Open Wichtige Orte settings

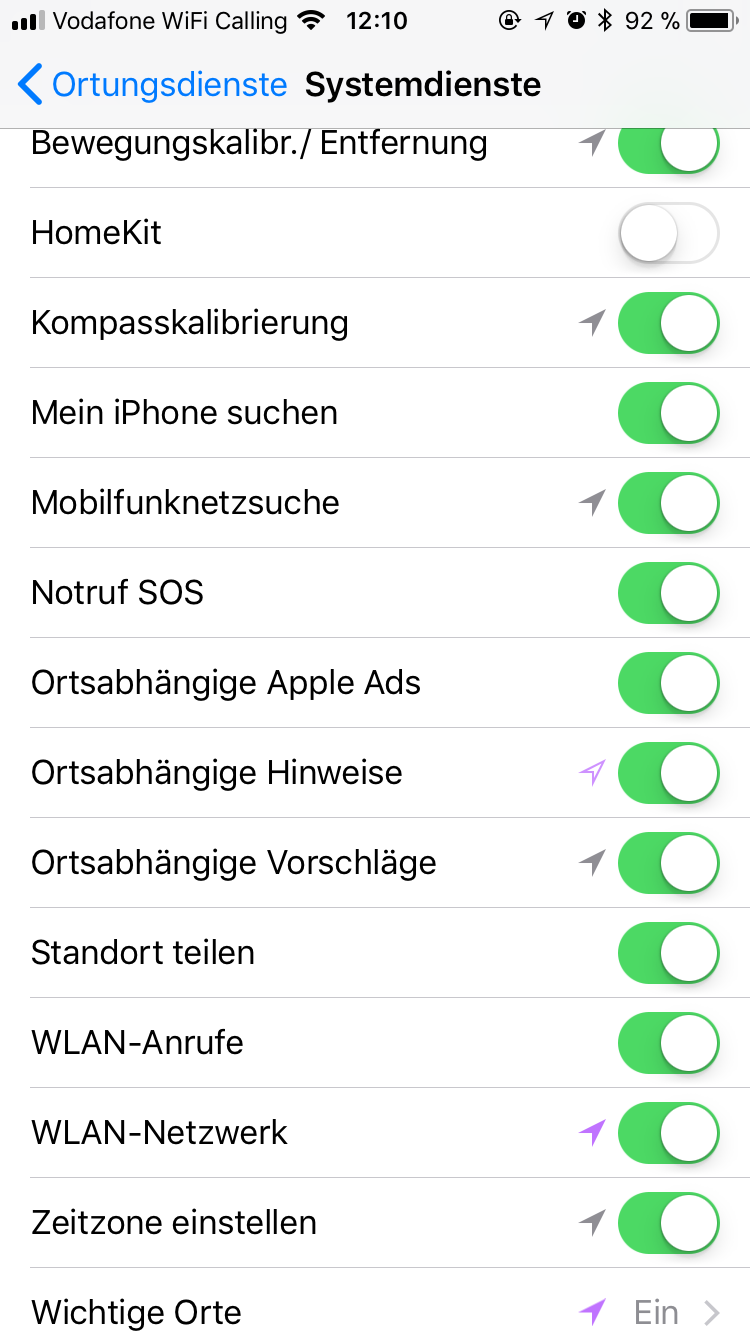375,1311
